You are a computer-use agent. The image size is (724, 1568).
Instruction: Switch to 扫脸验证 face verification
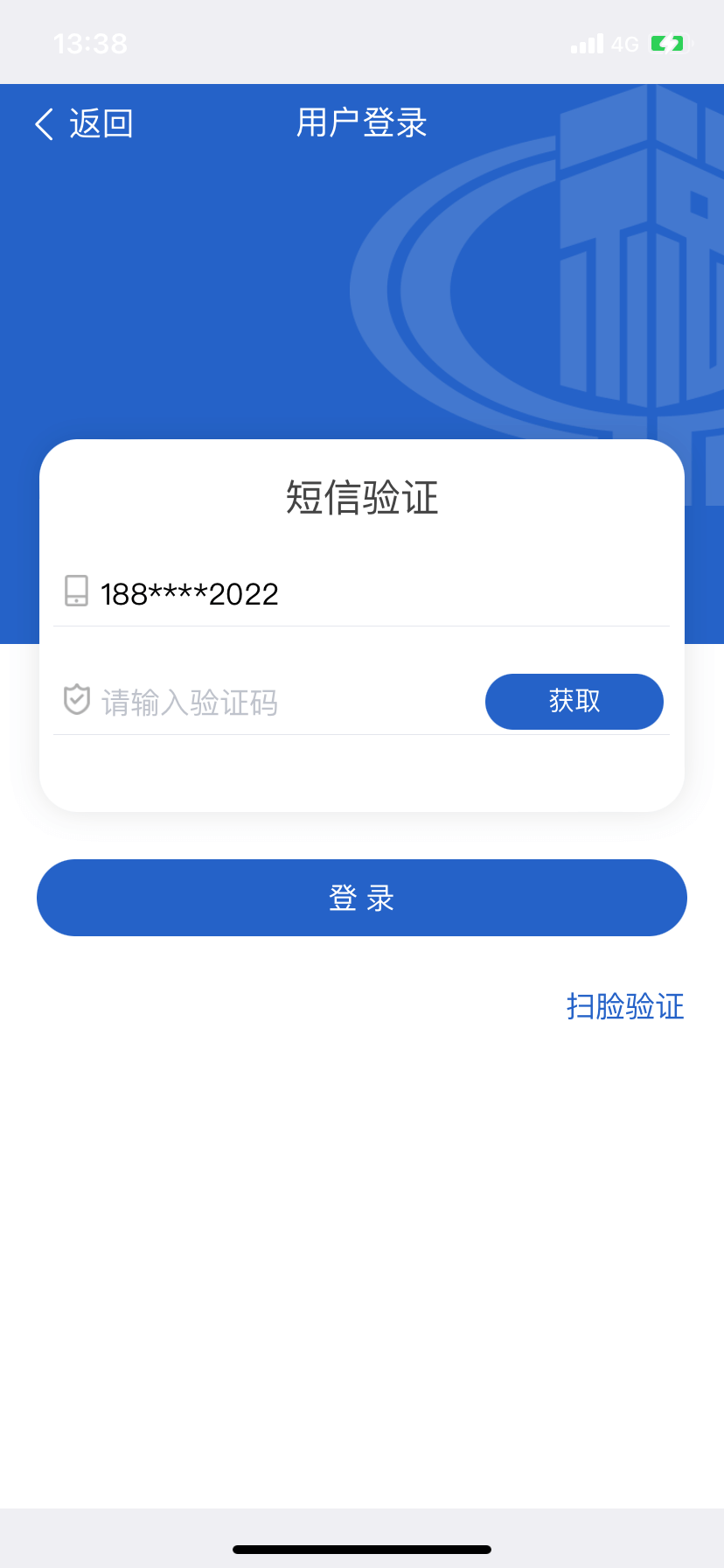[625, 1006]
